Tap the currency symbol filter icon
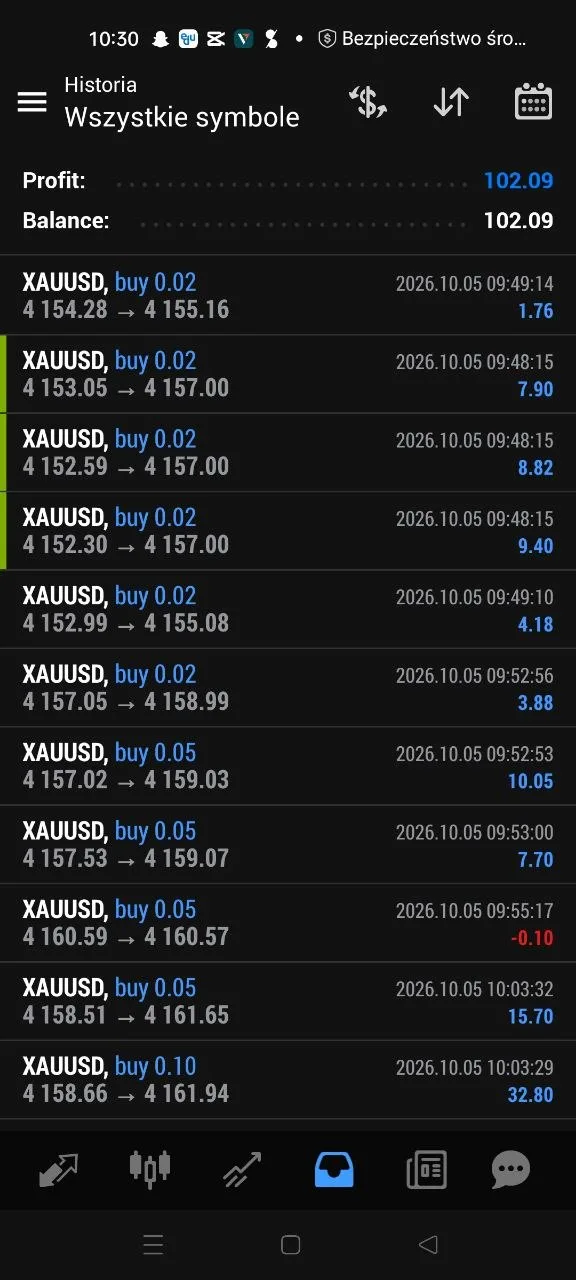This screenshot has height=1280, width=576. (x=368, y=102)
